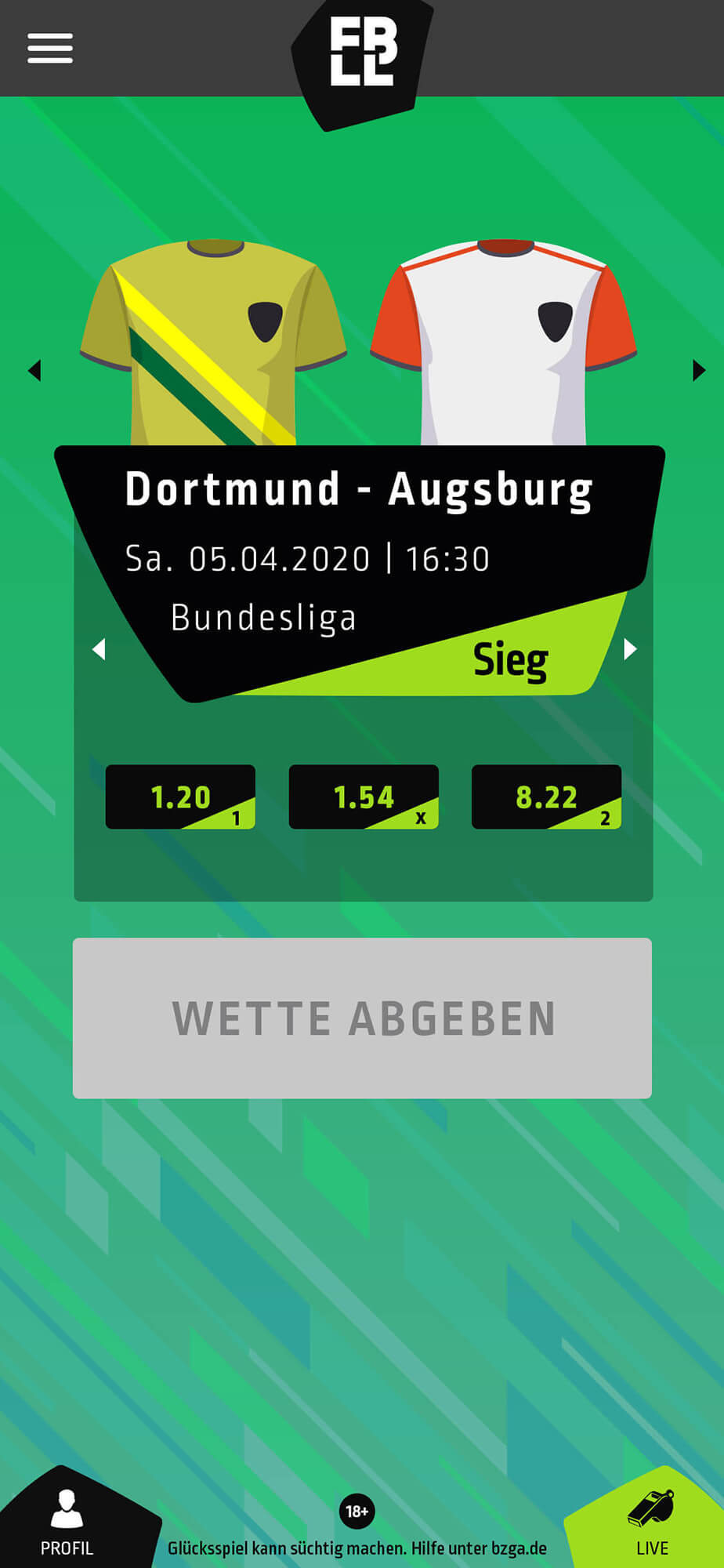The height and width of the screenshot is (1568, 724).
Task: Go to previous match with black left arrow
Action: tap(34, 370)
